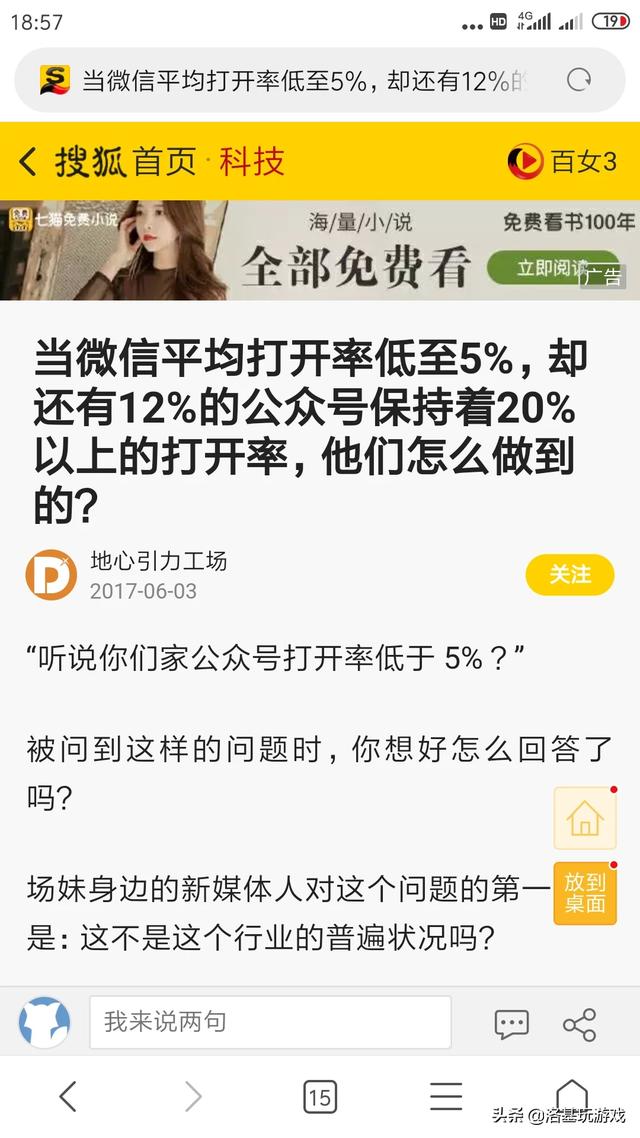Tap the floating home icon button
The image size is (640, 1138).
point(584,818)
